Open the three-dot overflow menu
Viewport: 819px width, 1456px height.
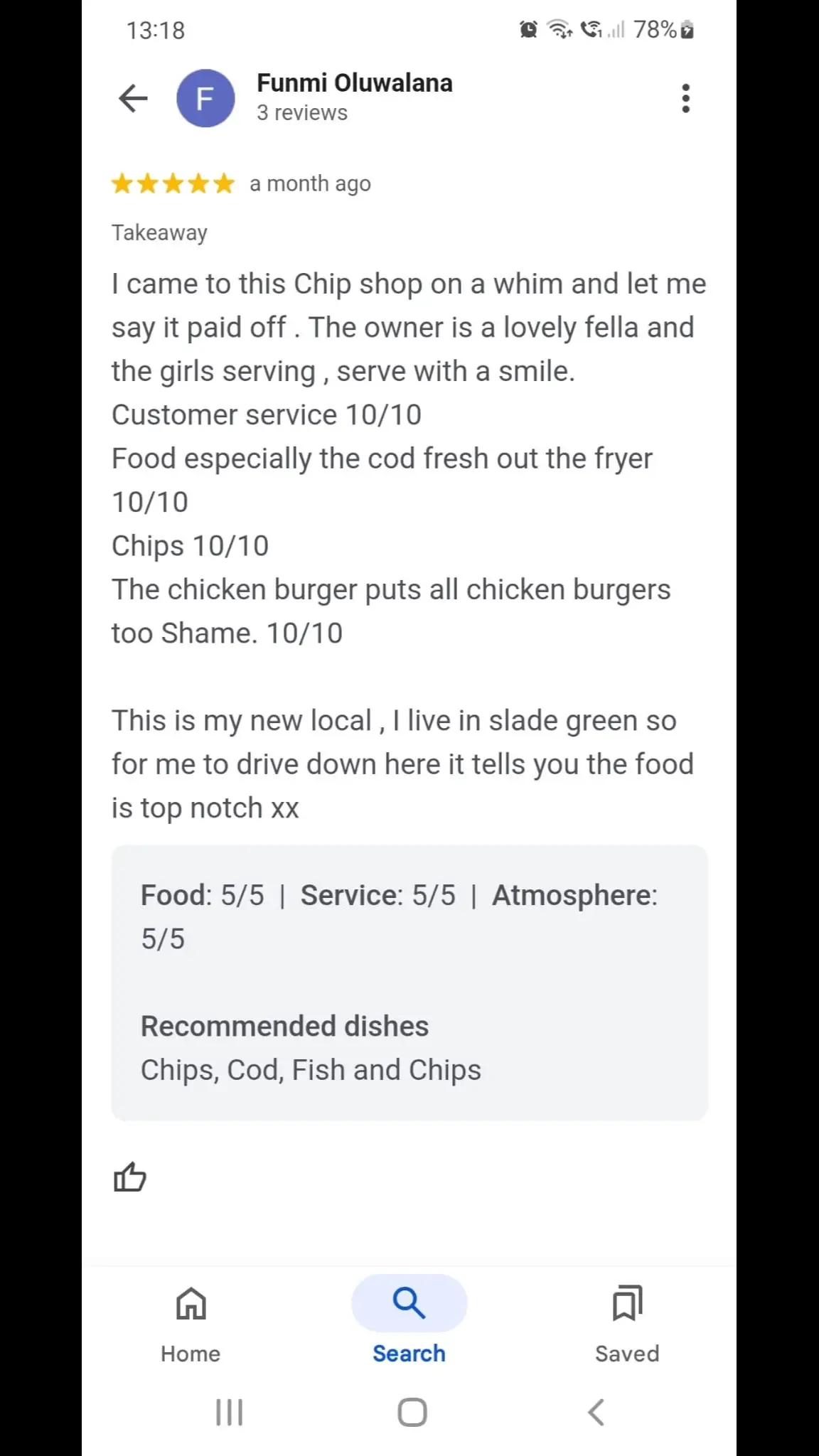(685, 98)
